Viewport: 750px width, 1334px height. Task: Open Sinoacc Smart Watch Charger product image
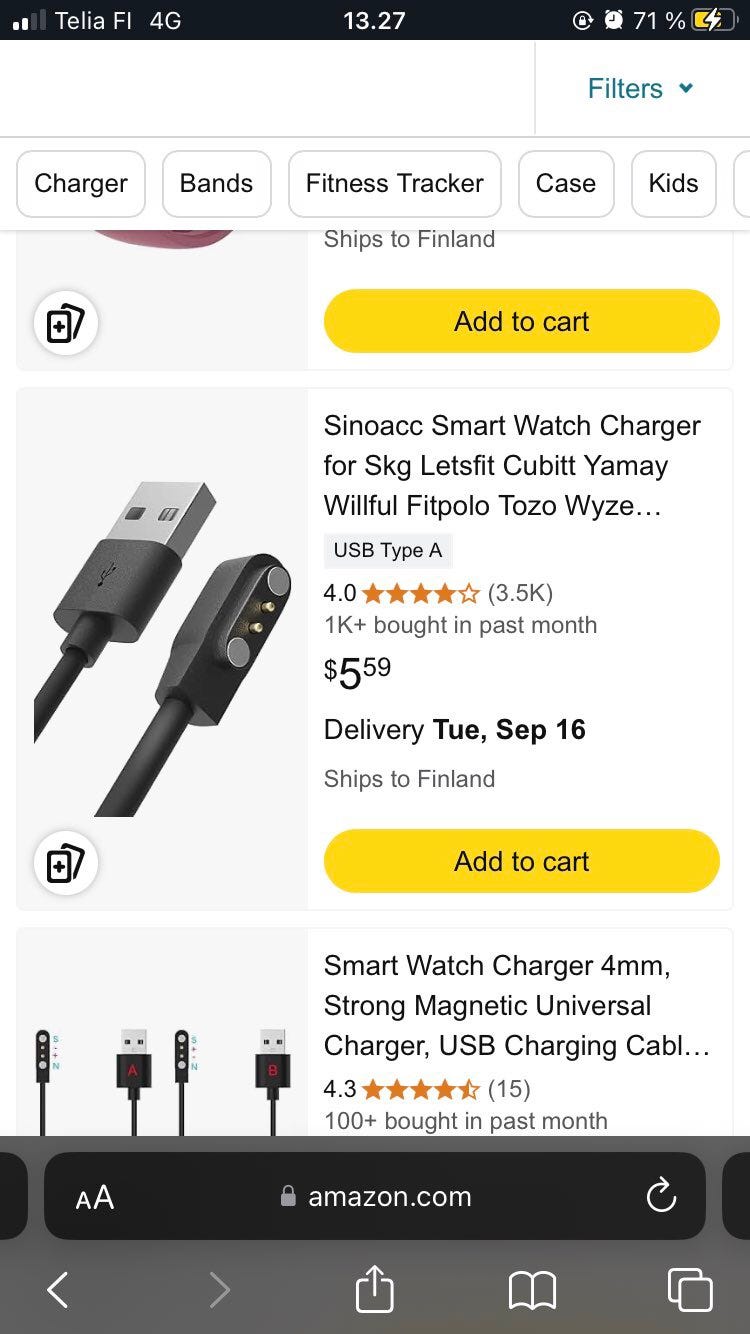click(162, 650)
